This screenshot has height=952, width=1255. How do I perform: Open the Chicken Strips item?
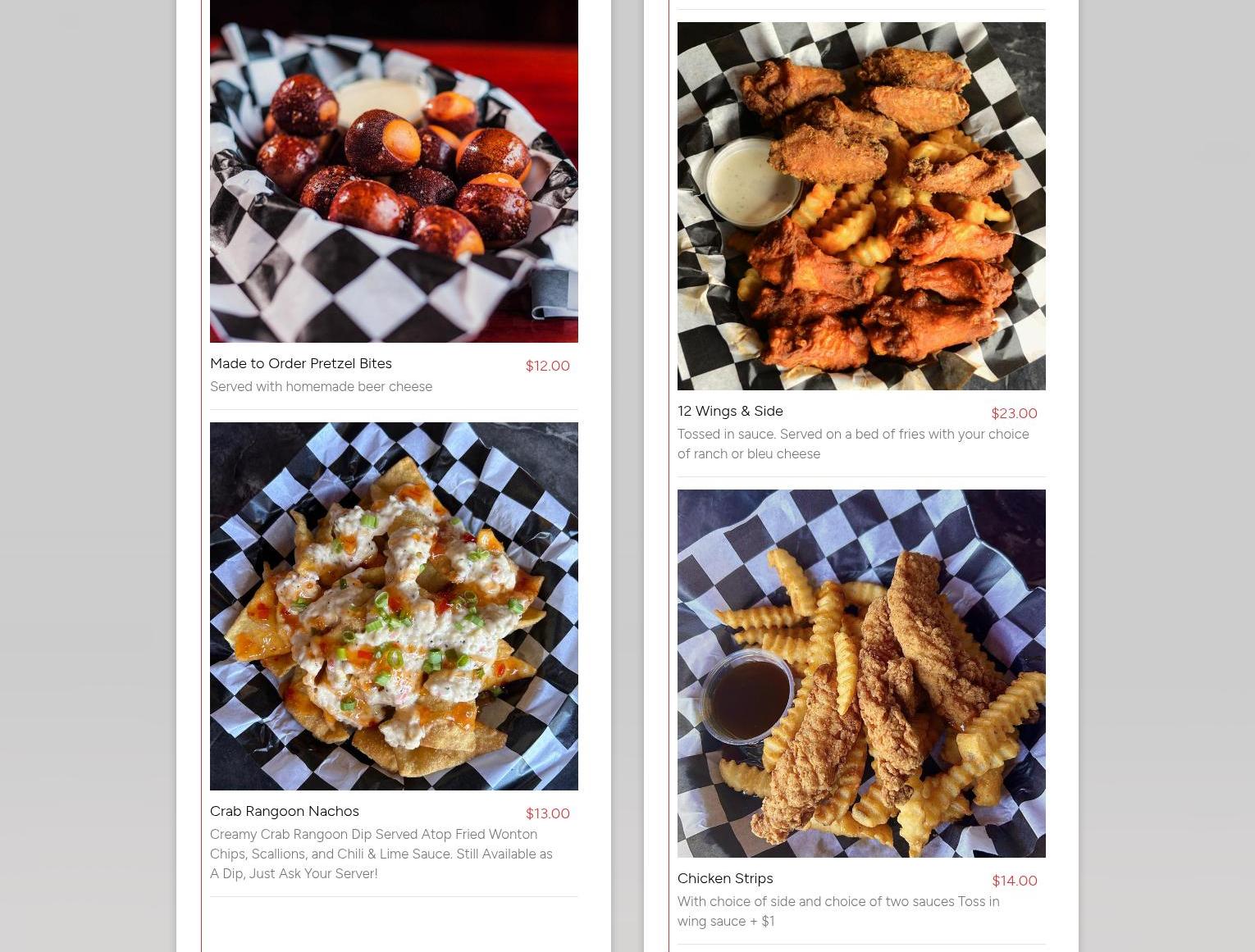[x=725, y=878]
